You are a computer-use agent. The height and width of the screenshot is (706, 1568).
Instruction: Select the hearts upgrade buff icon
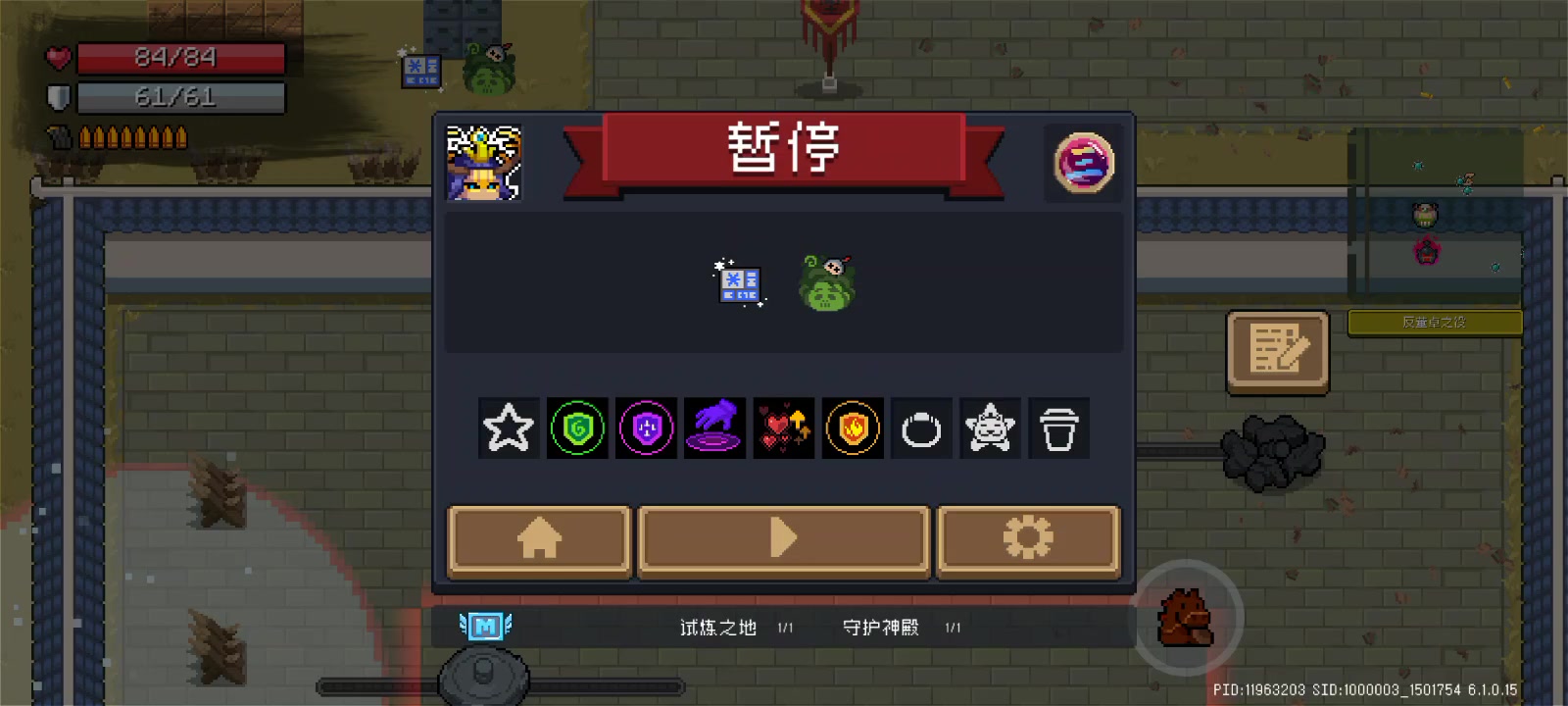pos(784,429)
